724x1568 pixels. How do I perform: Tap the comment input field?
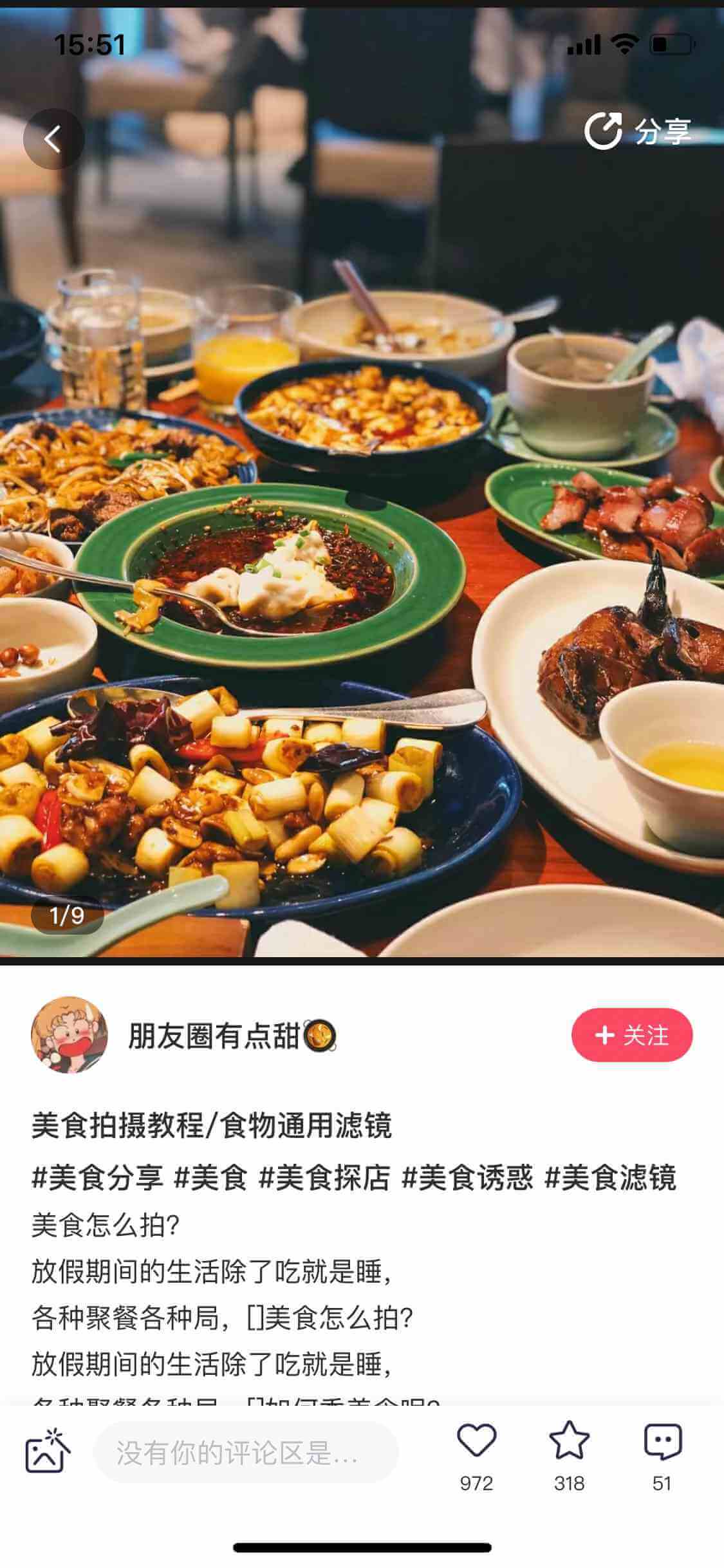246,1453
